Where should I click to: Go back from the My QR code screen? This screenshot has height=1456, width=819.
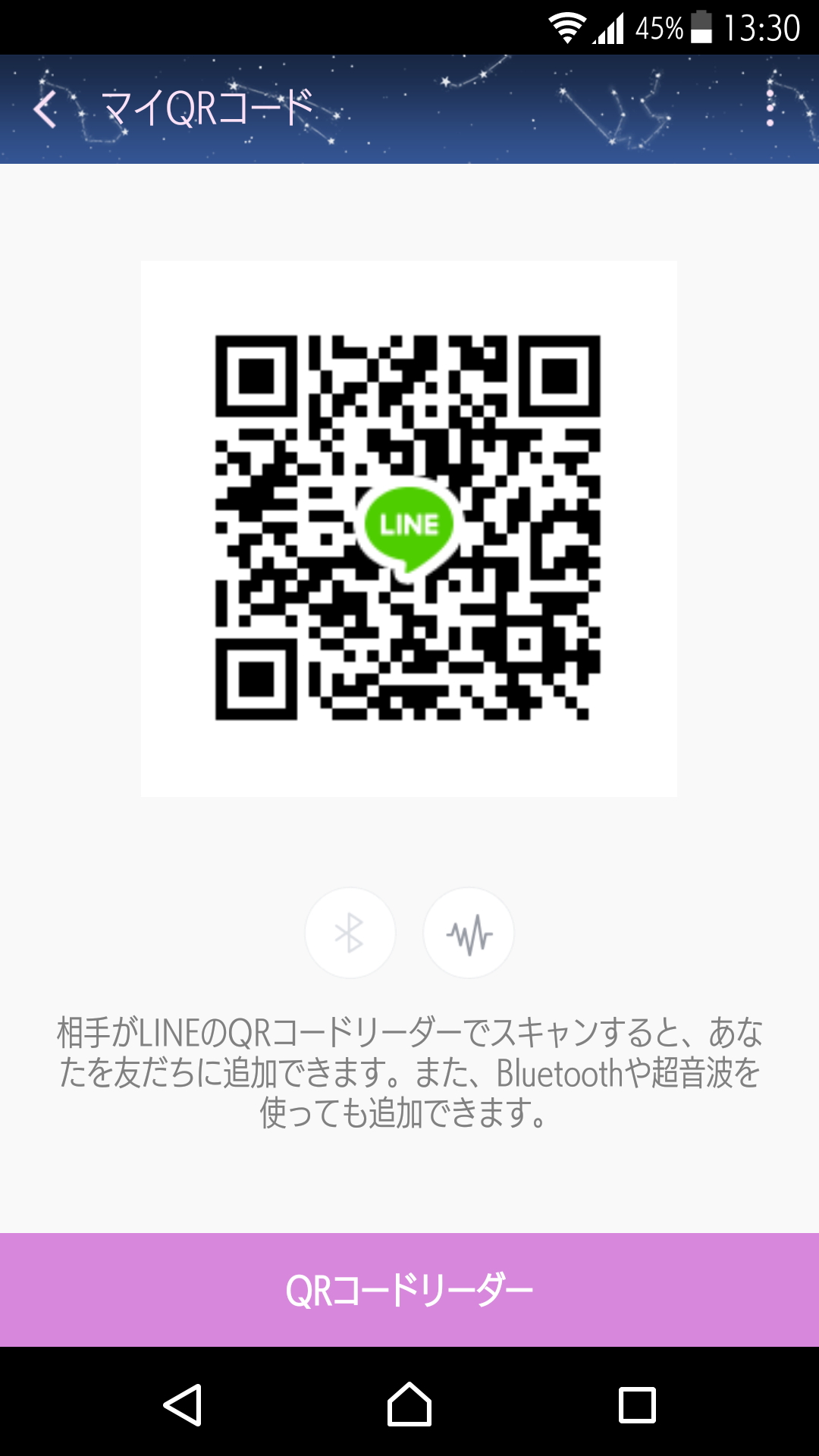click(45, 109)
